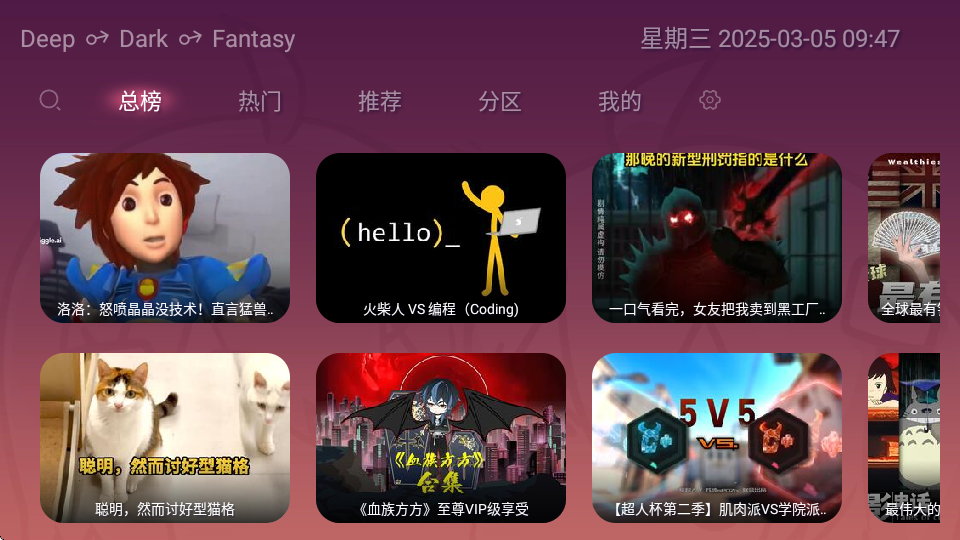
Task: Open the 最伟大的 Totoro video card
Action: [x=904, y=437]
